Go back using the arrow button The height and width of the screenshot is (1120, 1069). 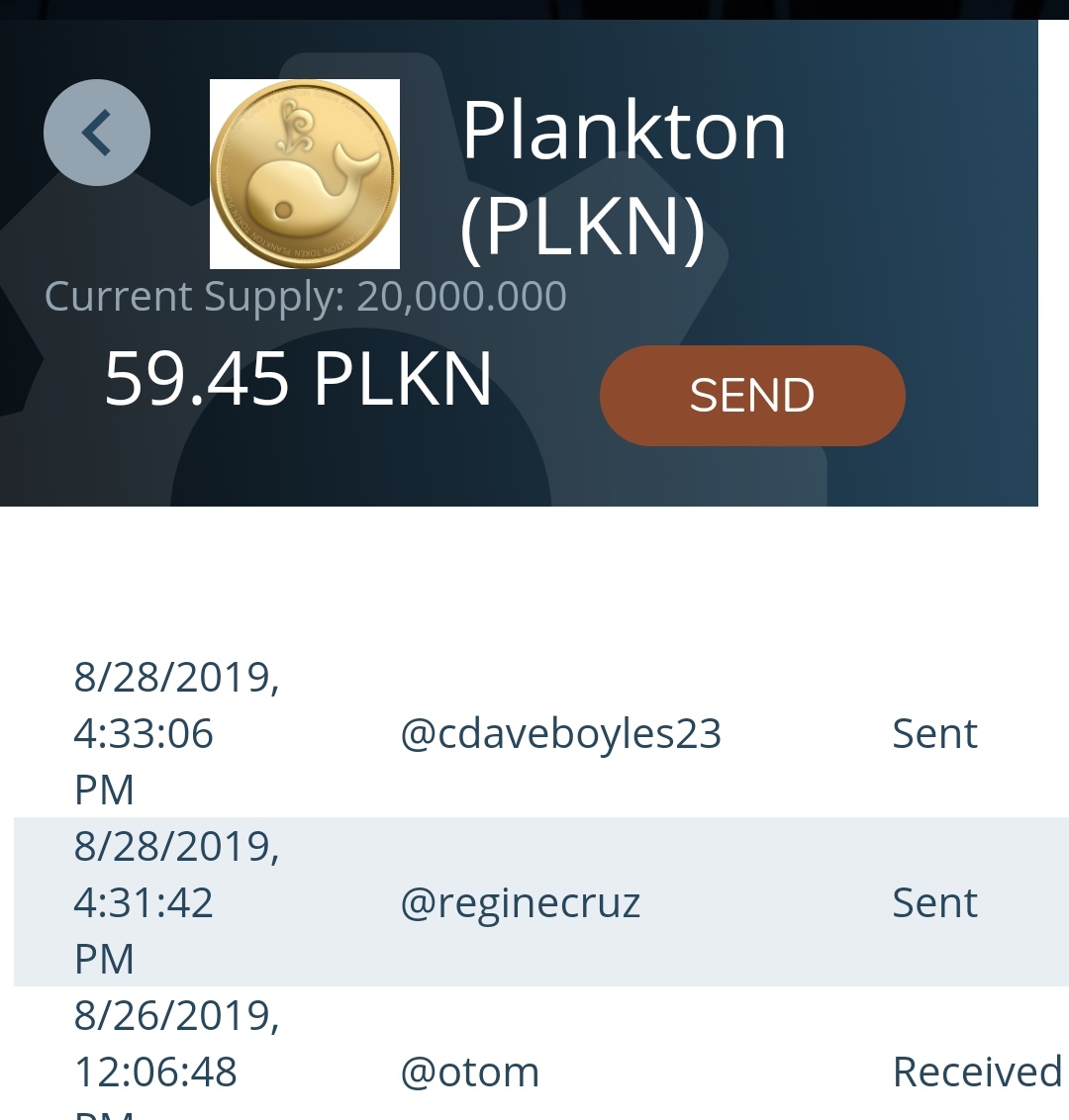tap(97, 133)
